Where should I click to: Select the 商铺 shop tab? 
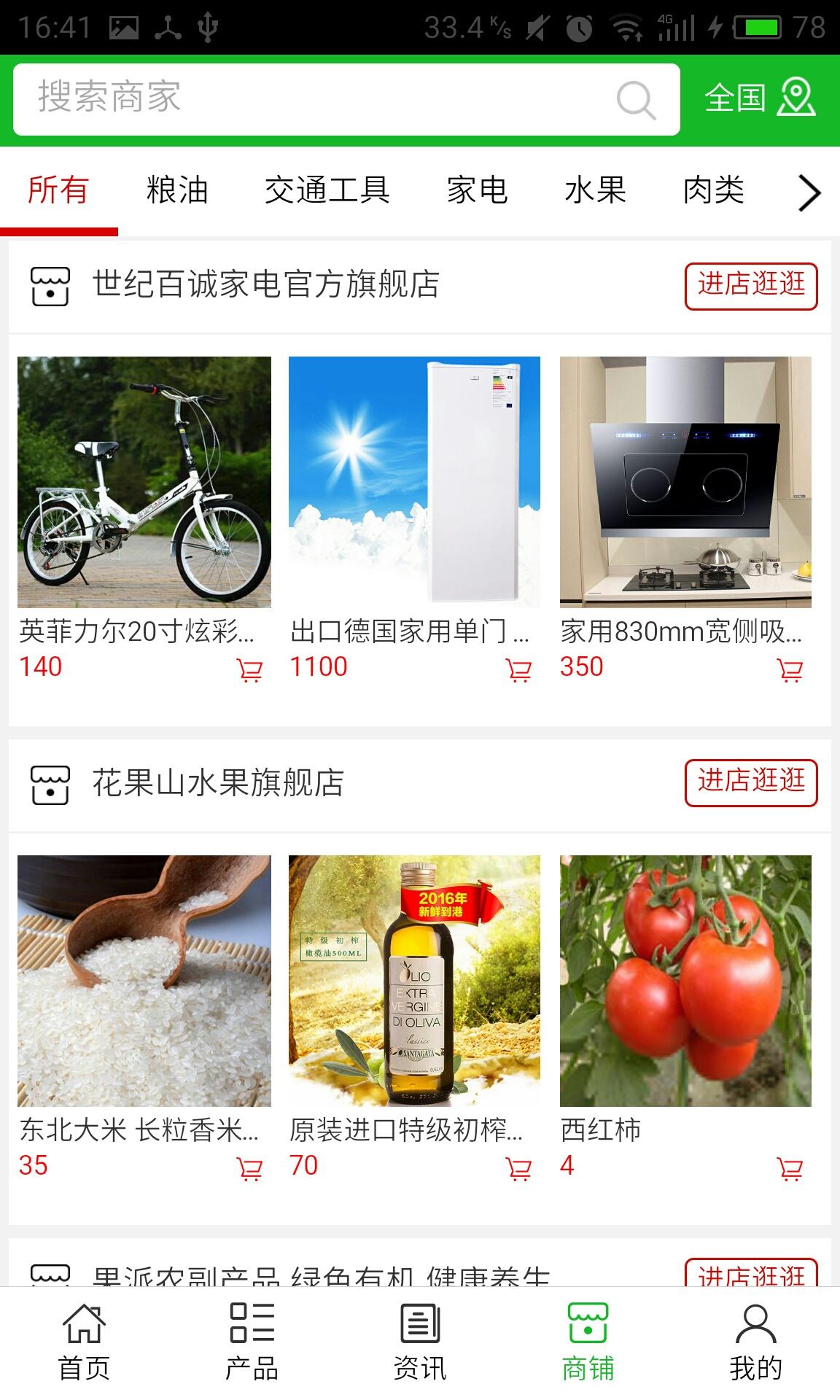point(588,1333)
